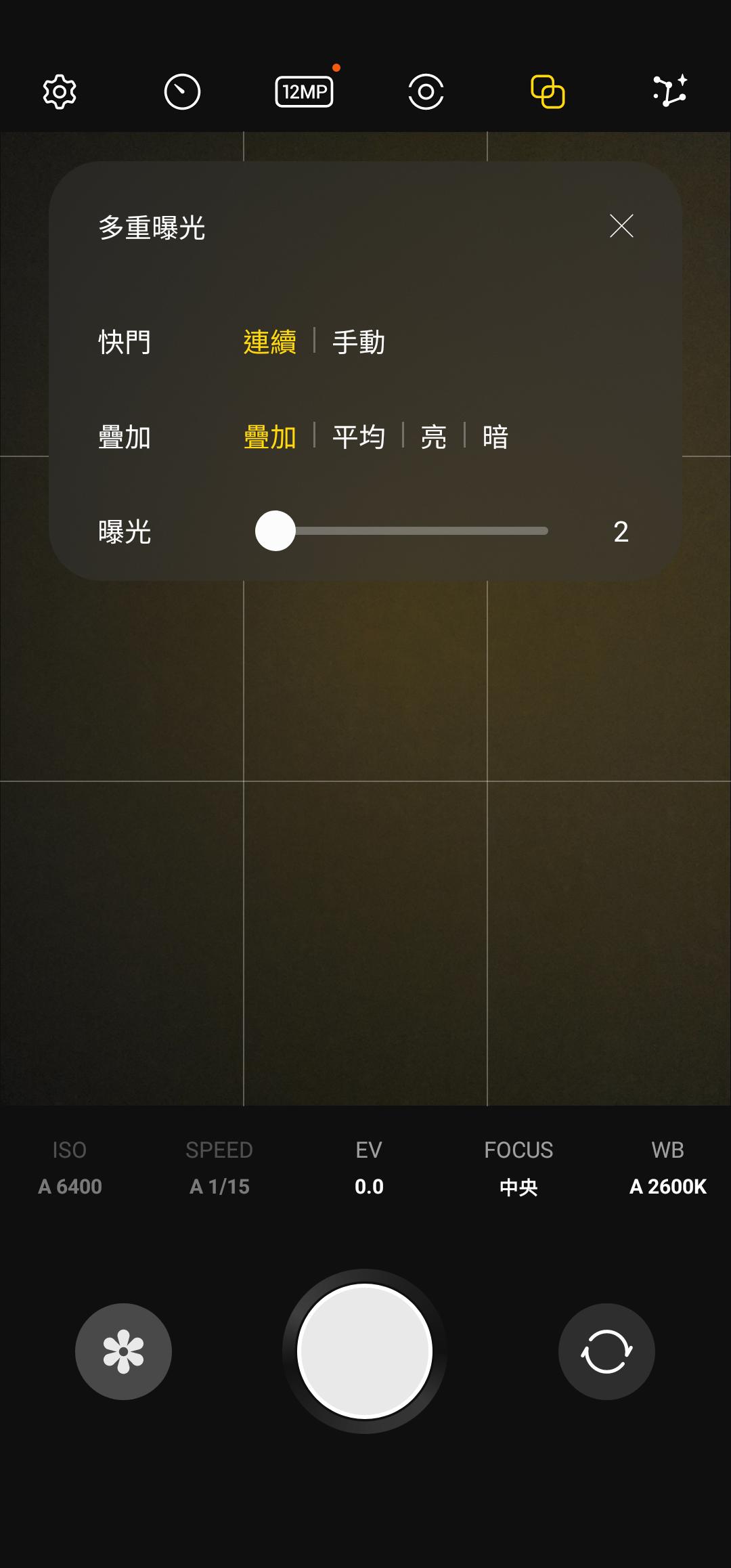The width and height of the screenshot is (731, 1568).
Task: Open the astrophoto constellation icon
Action: 670,91
